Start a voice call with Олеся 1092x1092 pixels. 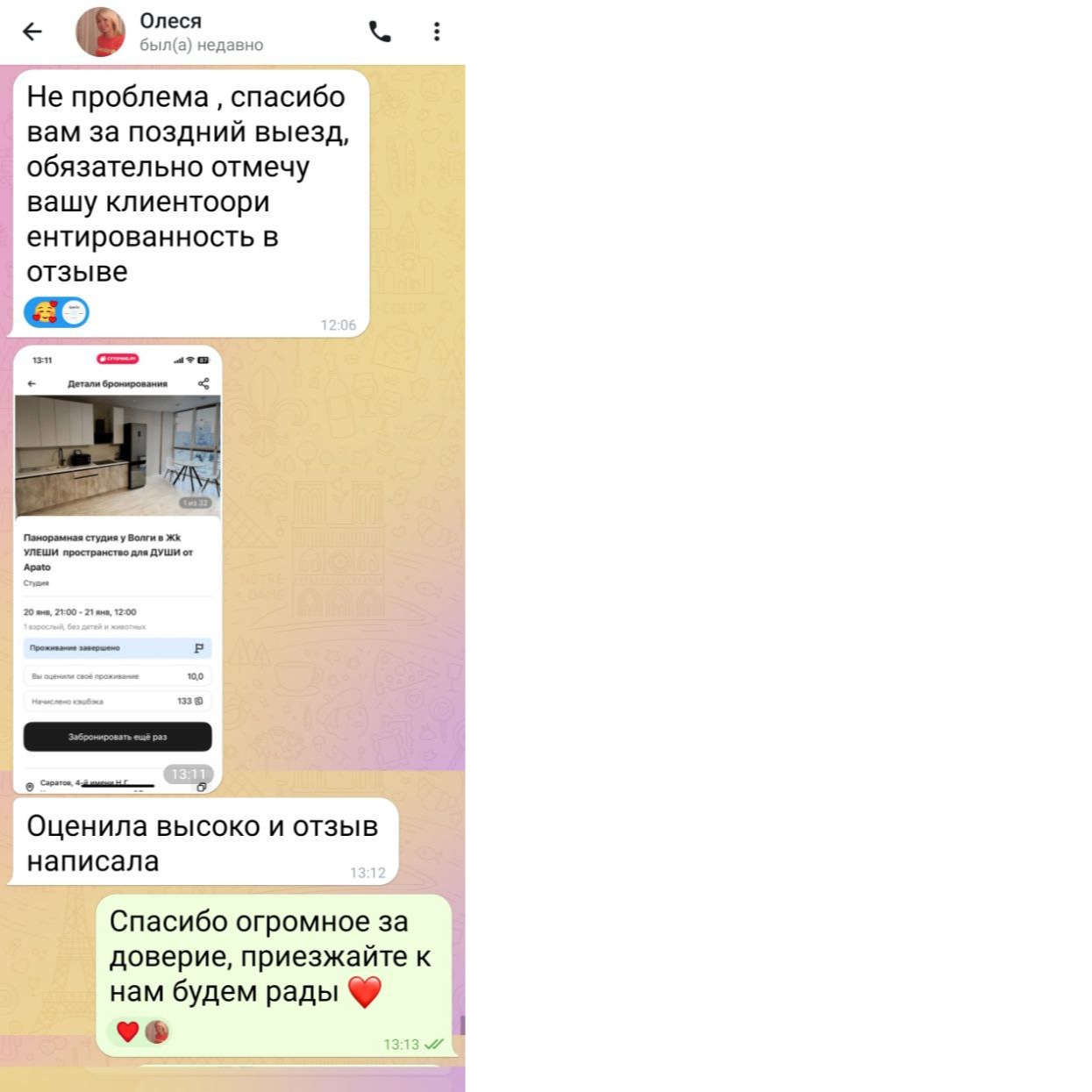pyautogui.click(x=380, y=32)
